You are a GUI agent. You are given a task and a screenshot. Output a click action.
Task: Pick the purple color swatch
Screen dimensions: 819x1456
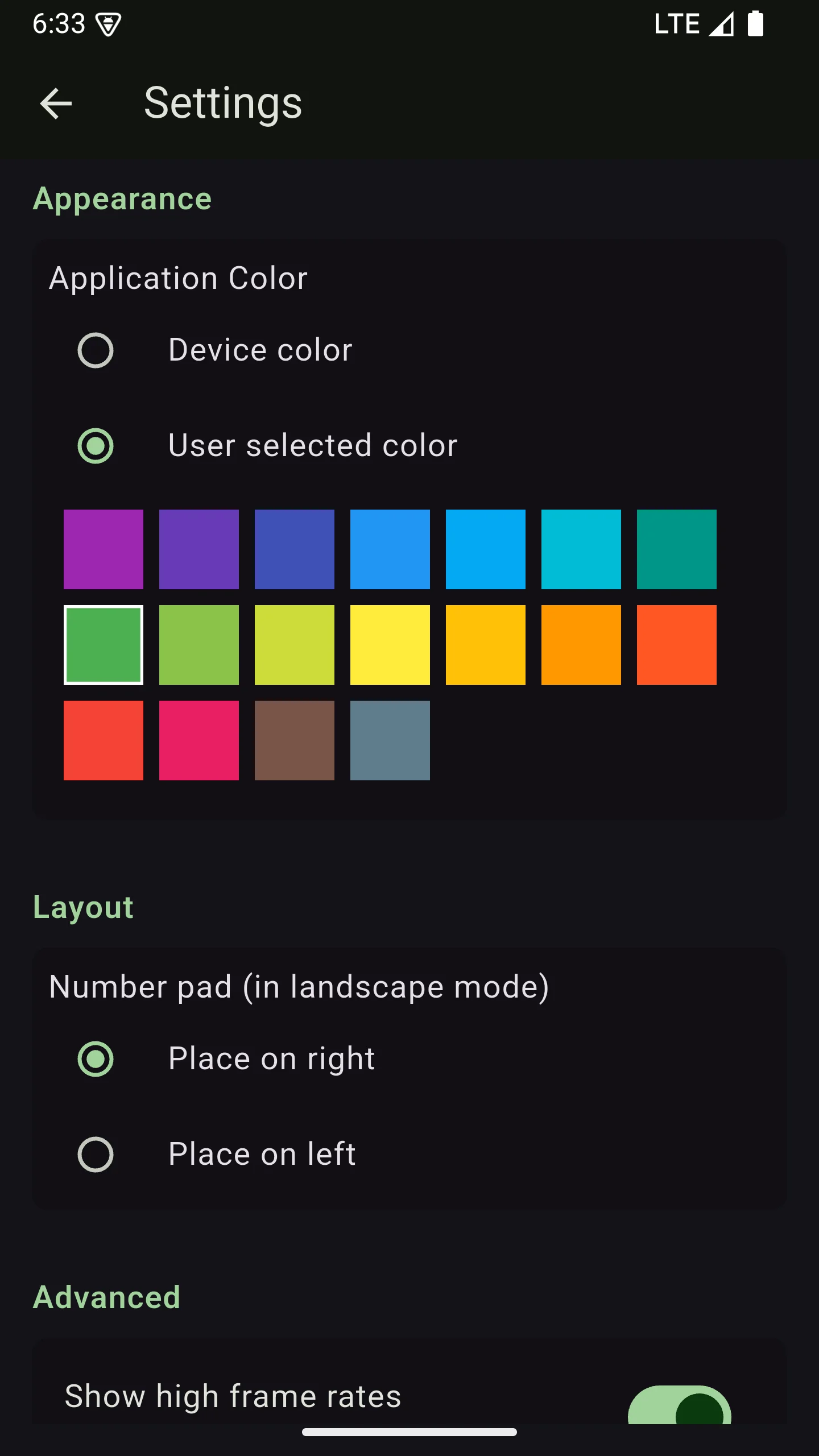(104, 549)
